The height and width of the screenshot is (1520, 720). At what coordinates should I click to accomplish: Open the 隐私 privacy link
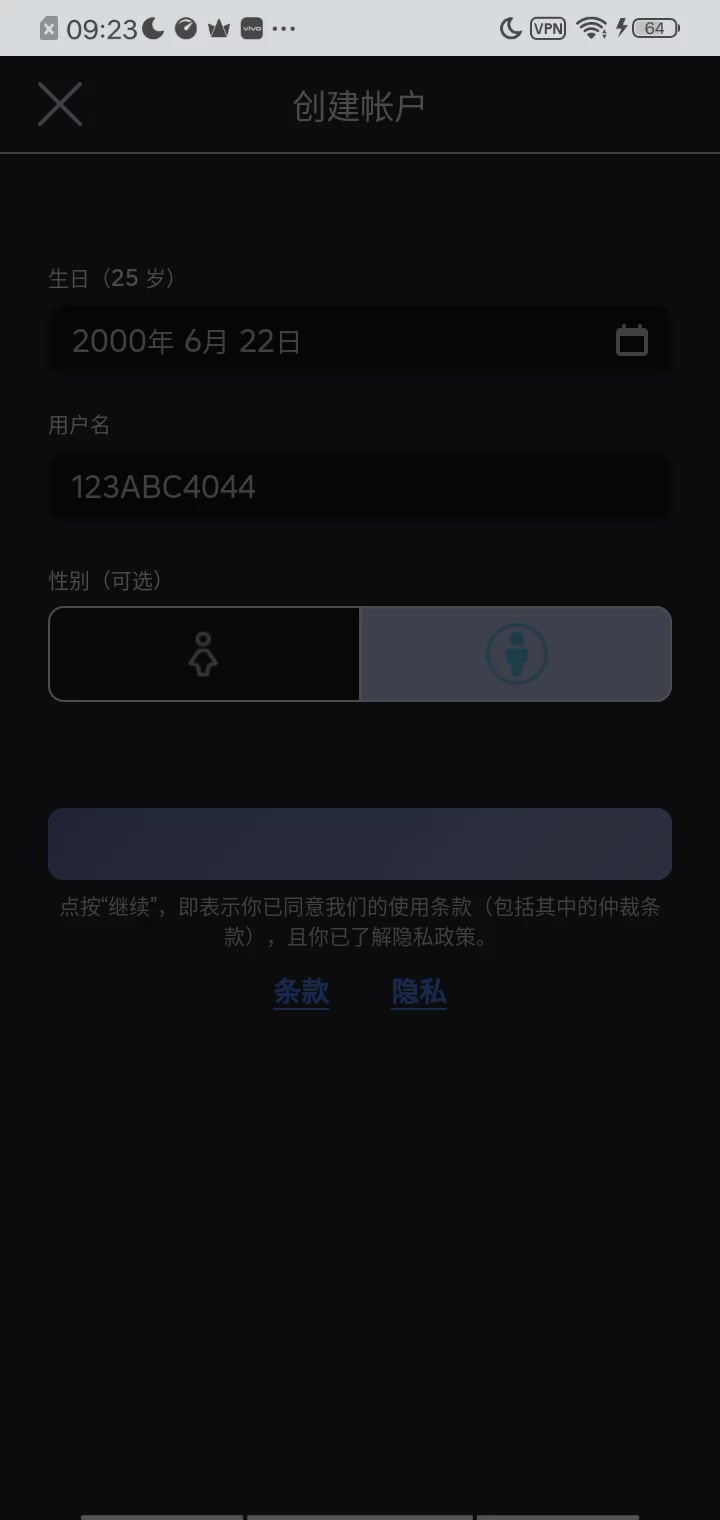pos(419,992)
